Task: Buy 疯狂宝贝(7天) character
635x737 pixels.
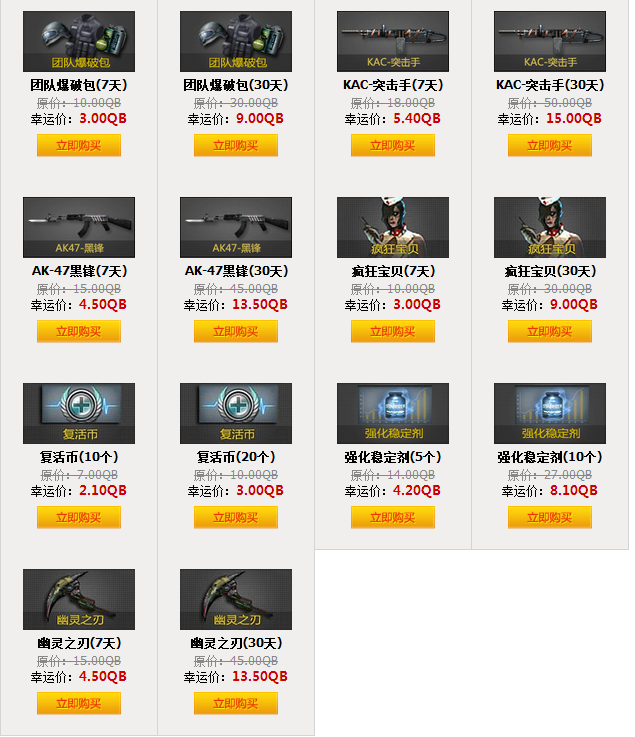Action: [393, 331]
